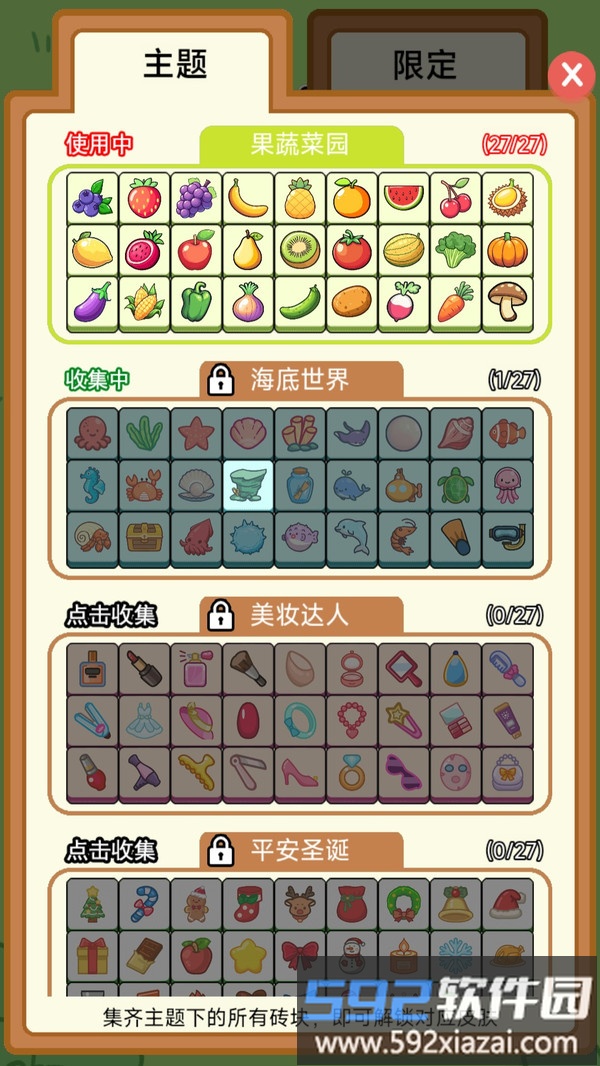The width and height of the screenshot is (600, 1066).
Task: Tap 平安圣诞 theme to collect
Action: [300, 851]
